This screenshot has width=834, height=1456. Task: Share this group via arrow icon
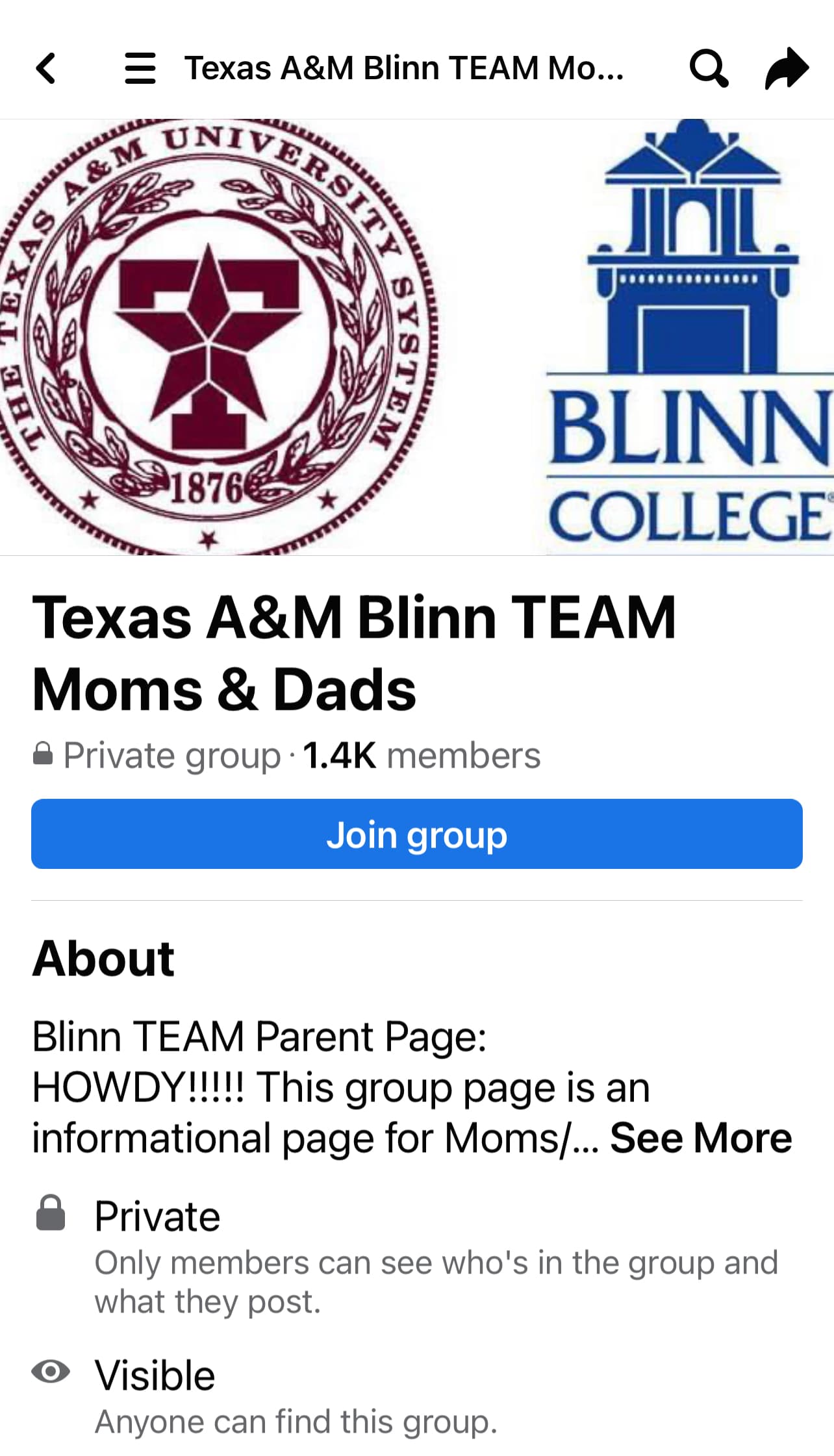[x=787, y=68]
